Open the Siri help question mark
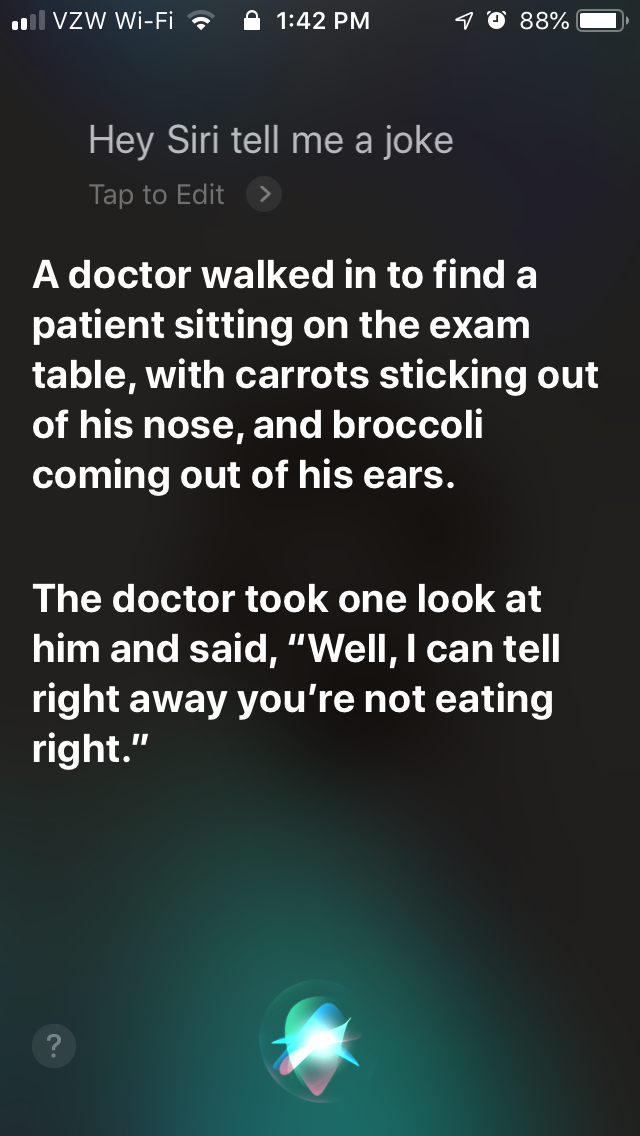This screenshot has width=640, height=1136. click(54, 1046)
